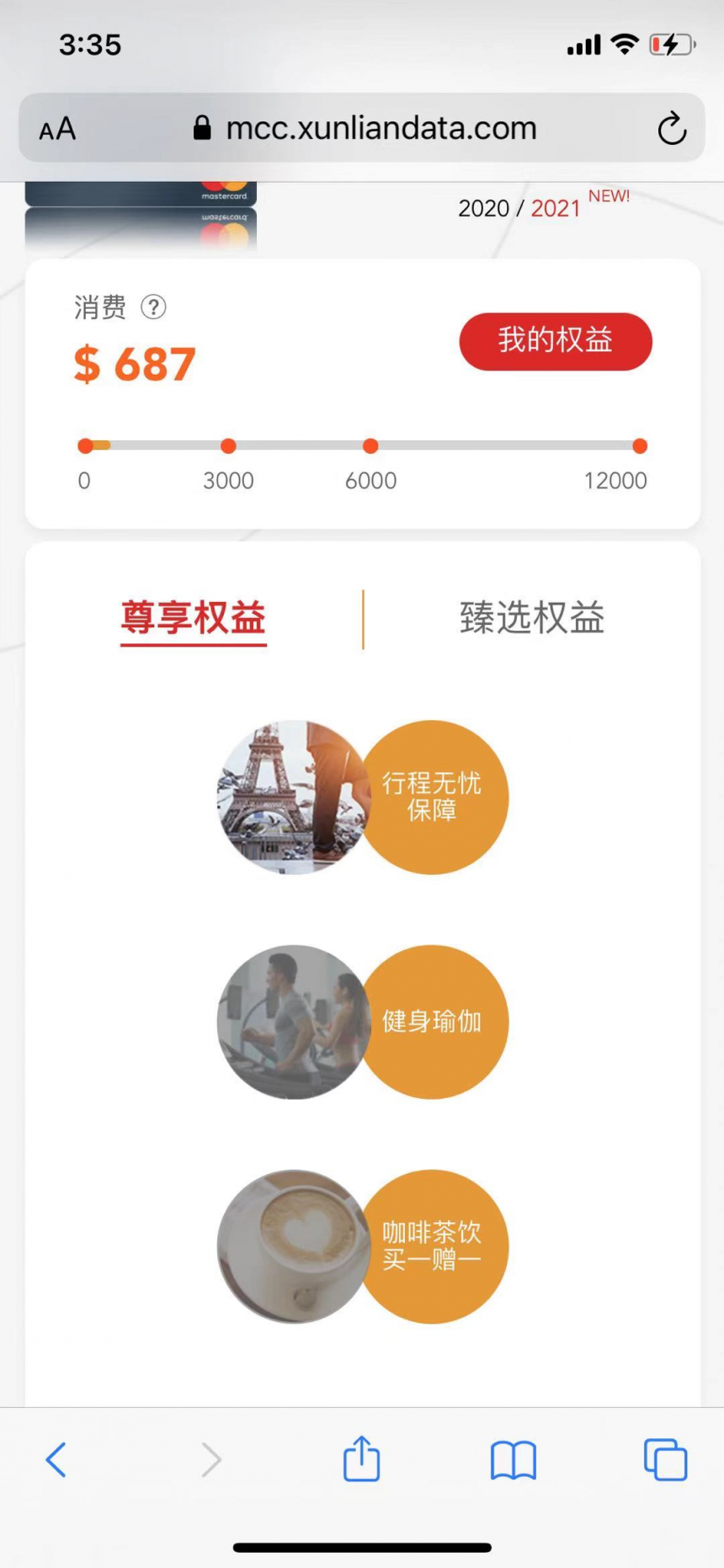
Task: Reload the page in Safari
Action: pyautogui.click(x=671, y=128)
